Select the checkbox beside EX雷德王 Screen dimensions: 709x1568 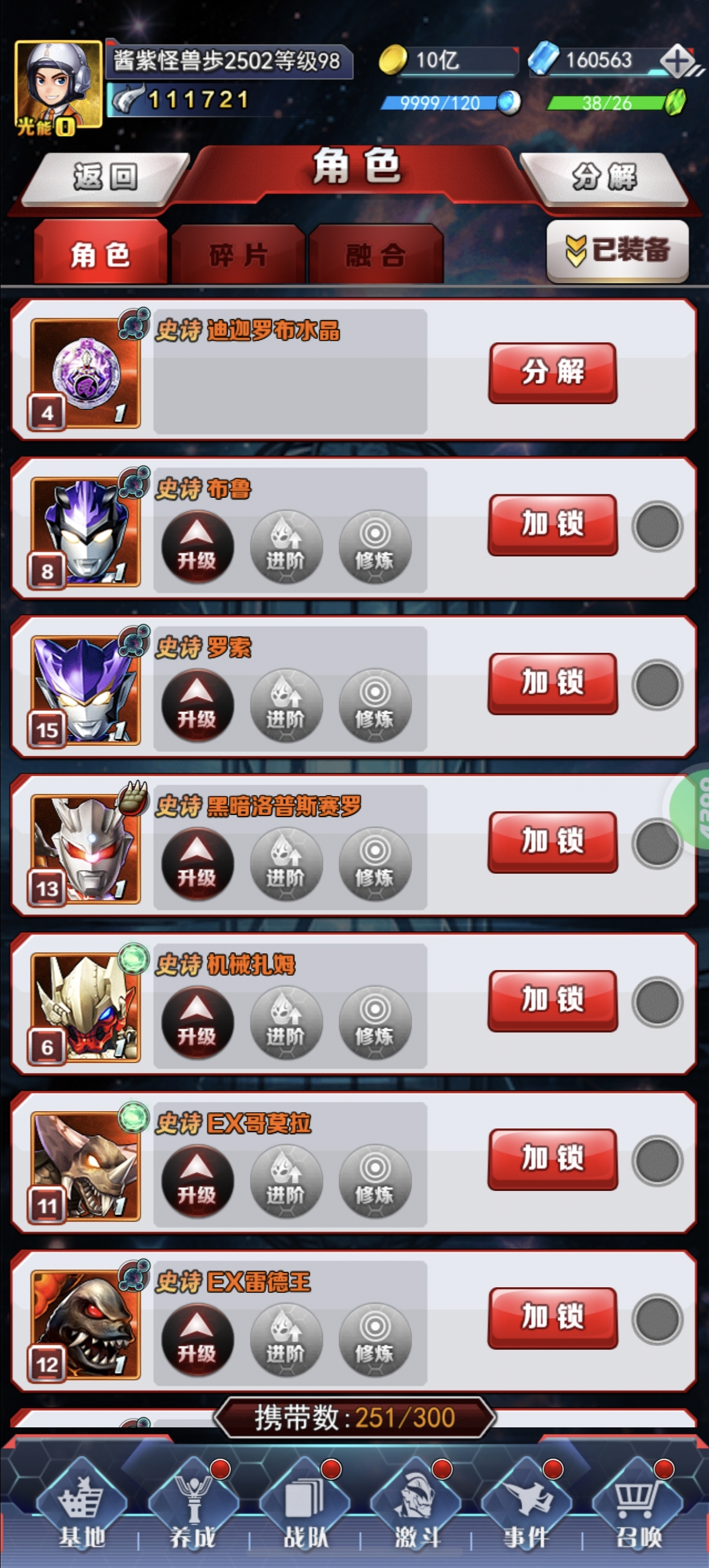657,1319
